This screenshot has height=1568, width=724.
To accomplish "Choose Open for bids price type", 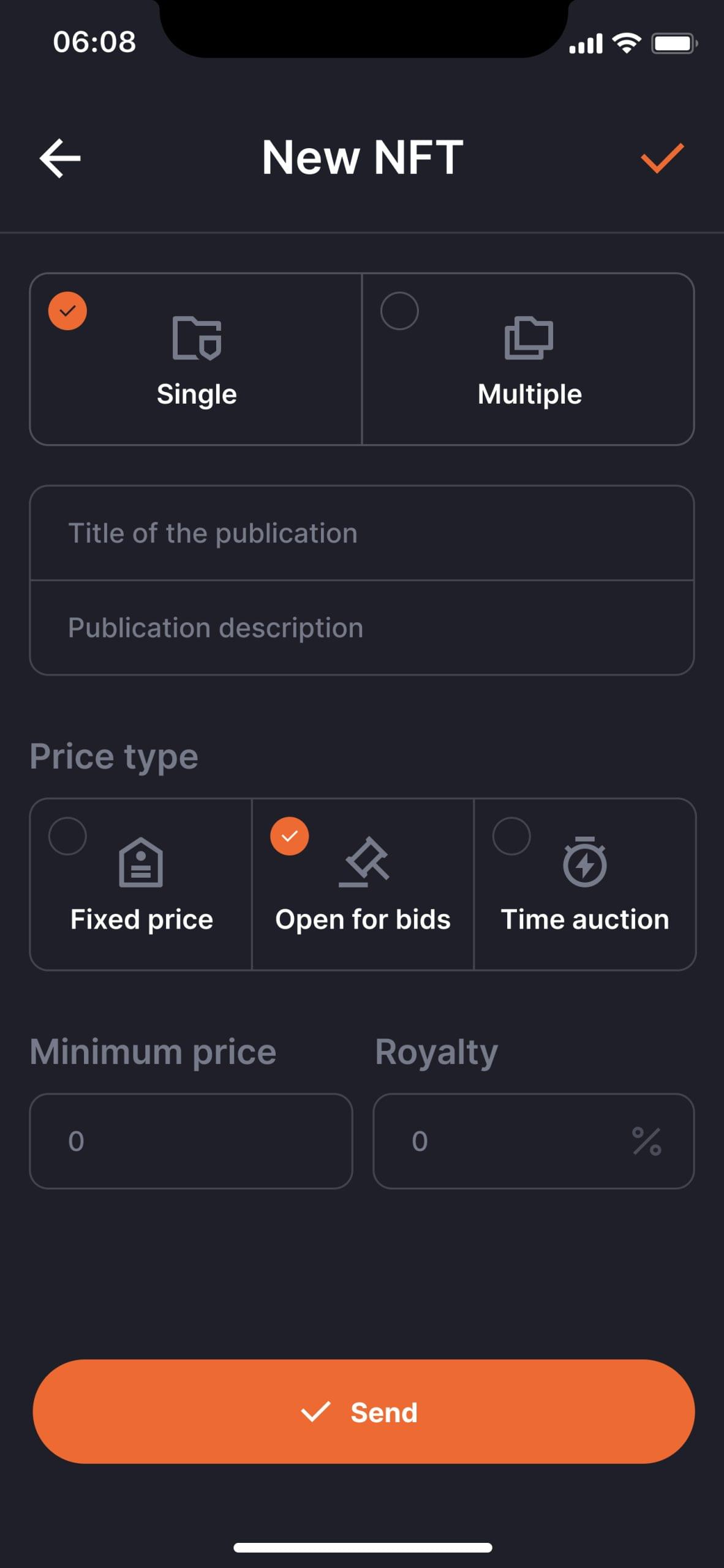I will click(363, 884).
